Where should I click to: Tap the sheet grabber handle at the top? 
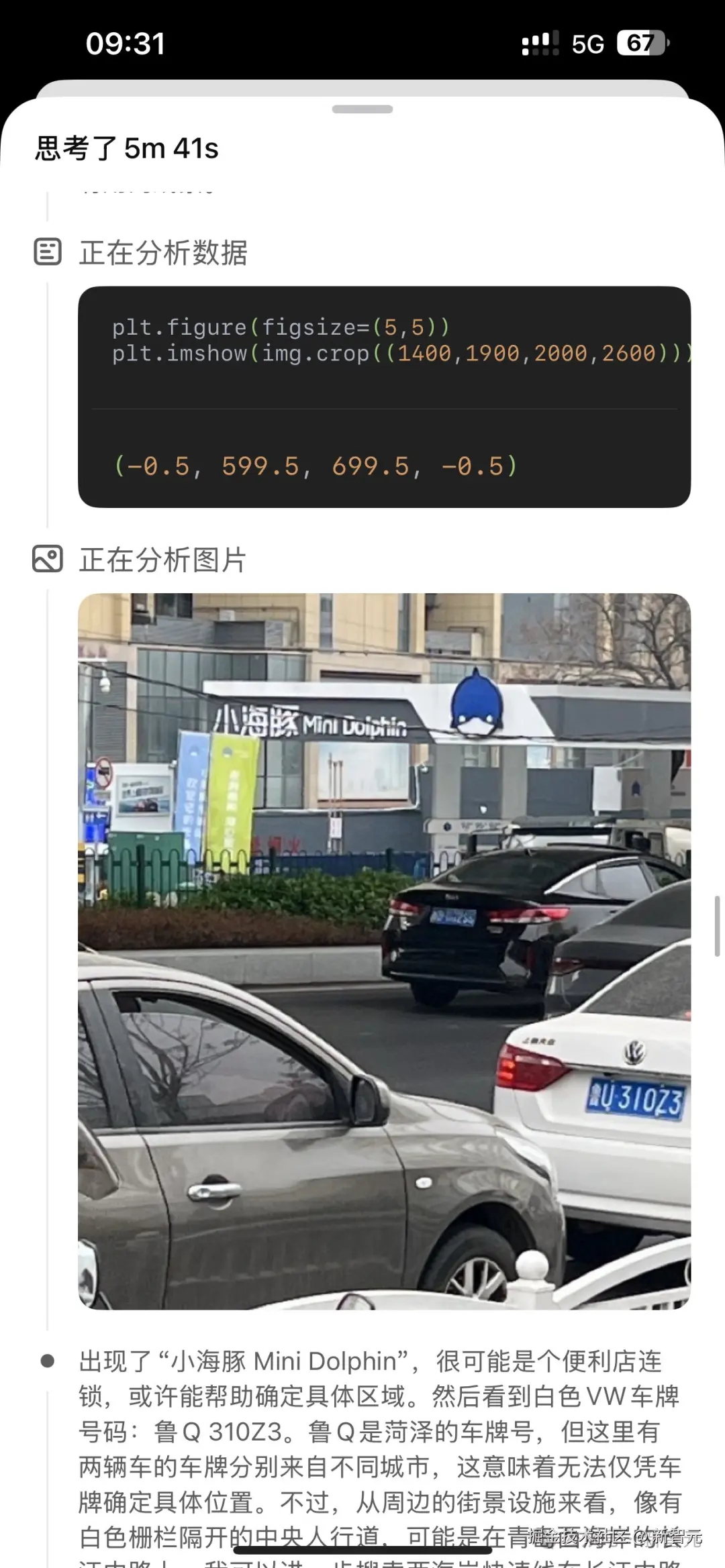tap(362, 109)
